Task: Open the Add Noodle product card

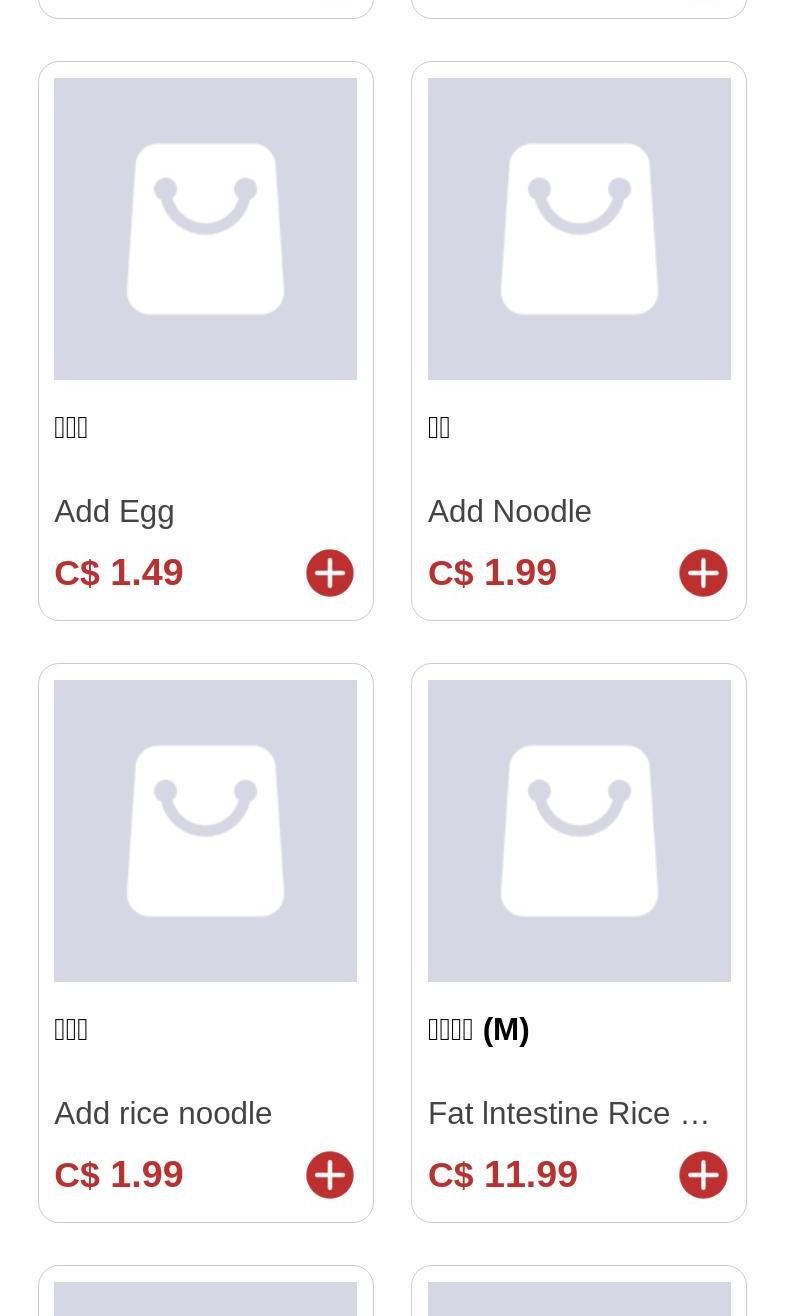Action: point(579,229)
